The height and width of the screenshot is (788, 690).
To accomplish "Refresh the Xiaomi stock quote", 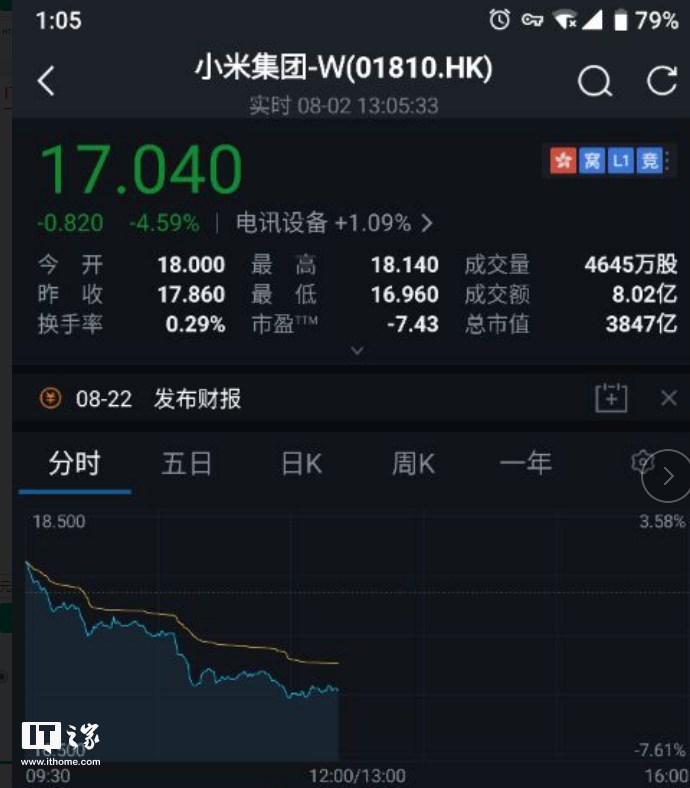I will point(662,81).
